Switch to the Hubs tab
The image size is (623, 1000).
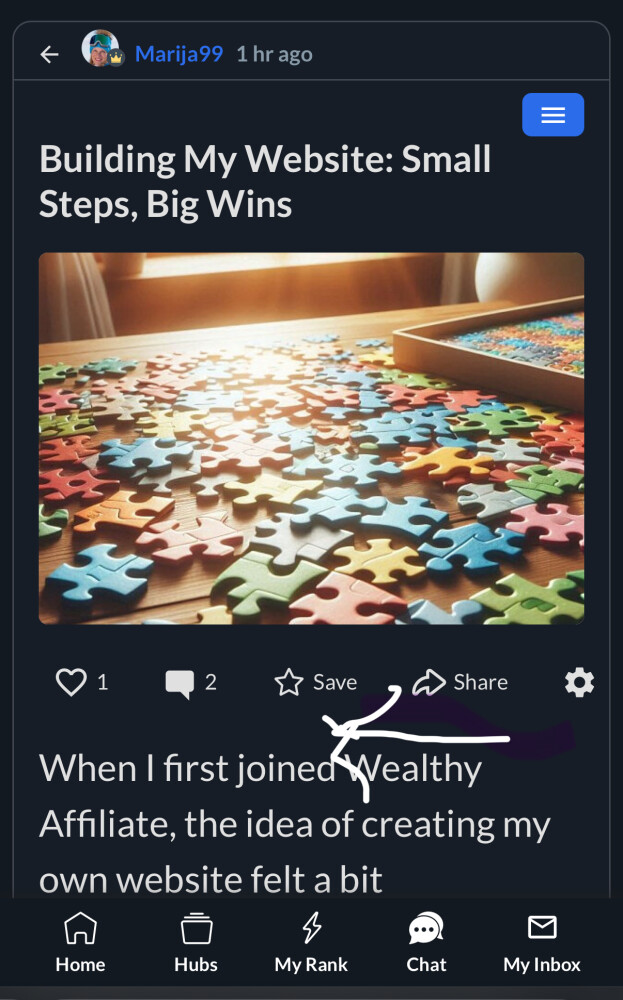pos(196,945)
